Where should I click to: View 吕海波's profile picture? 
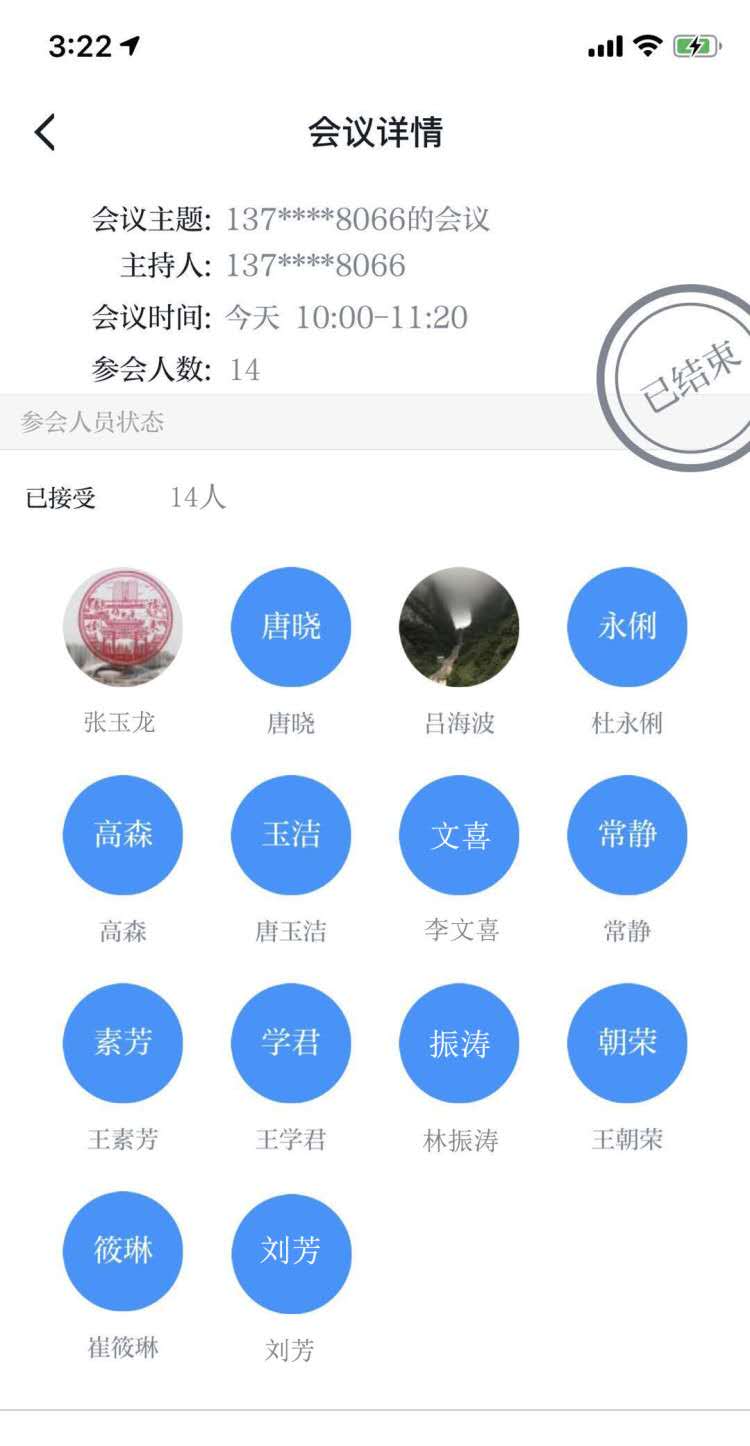point(459,627)
